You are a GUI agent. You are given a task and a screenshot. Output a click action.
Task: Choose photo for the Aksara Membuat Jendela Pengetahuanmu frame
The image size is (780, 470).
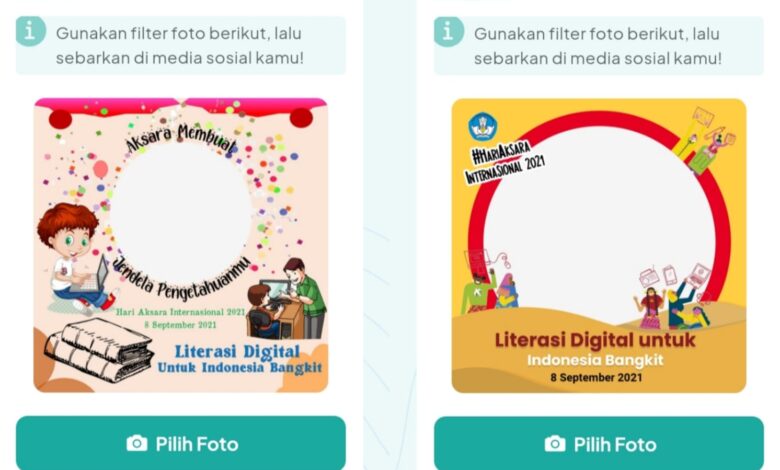click(x=181, y=443)
